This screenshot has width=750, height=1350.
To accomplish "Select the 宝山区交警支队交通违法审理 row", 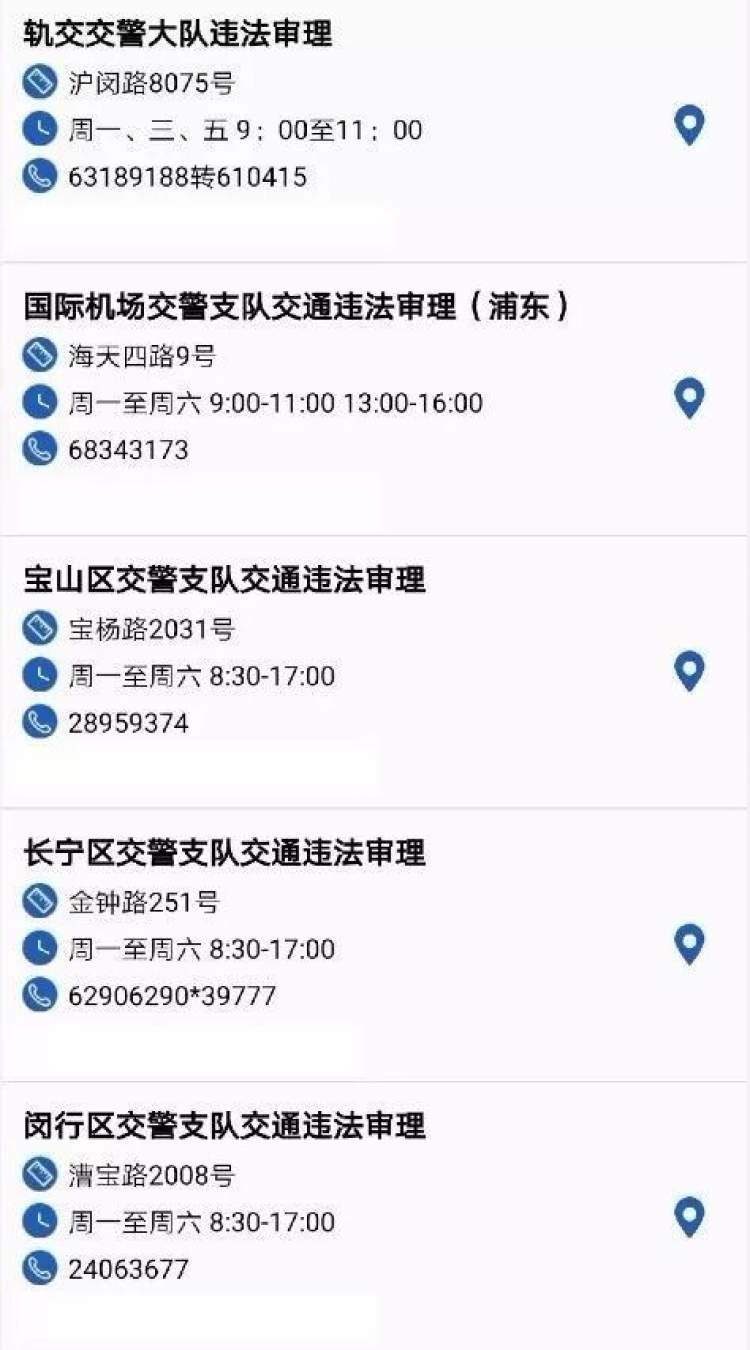I will pyautogui.click(x=375, y=672).
